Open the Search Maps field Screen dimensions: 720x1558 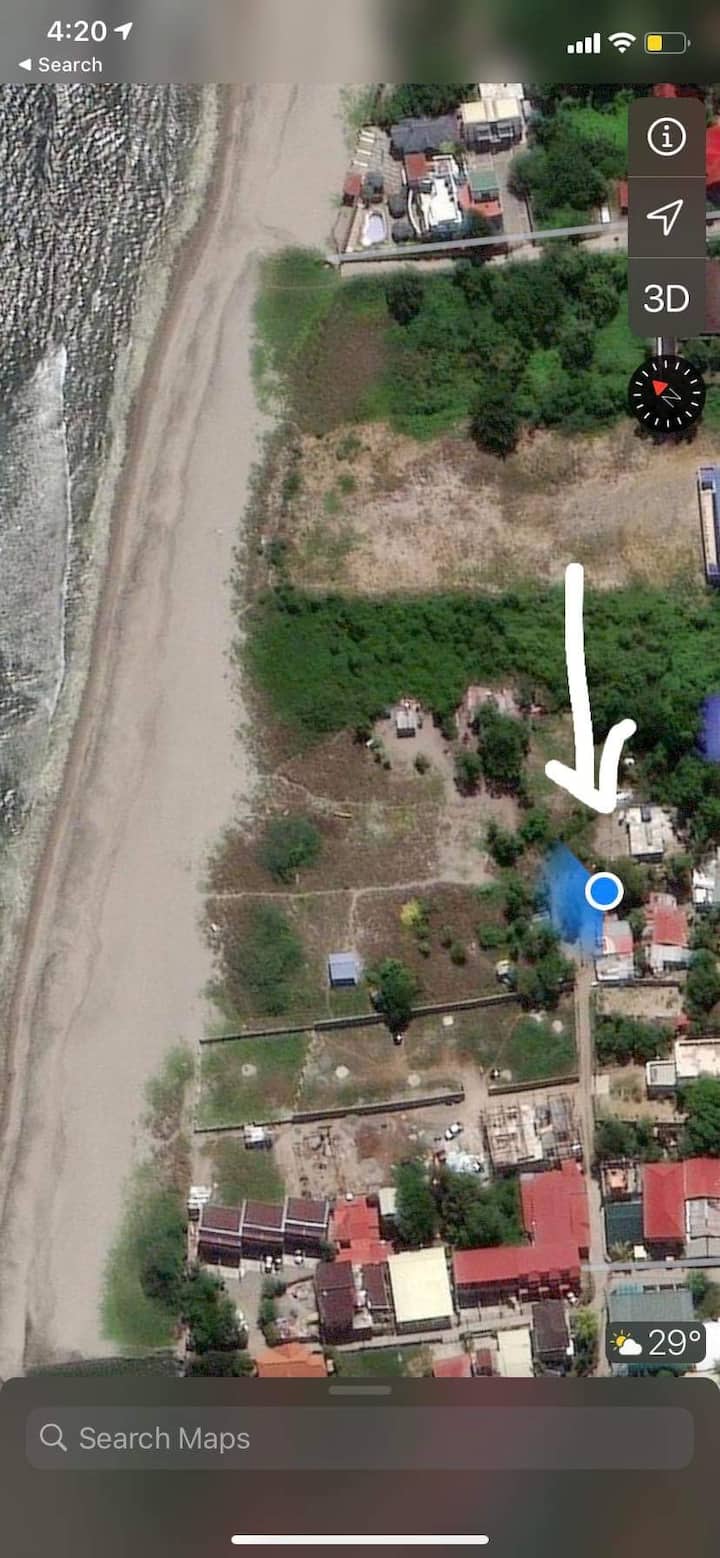360,1438
